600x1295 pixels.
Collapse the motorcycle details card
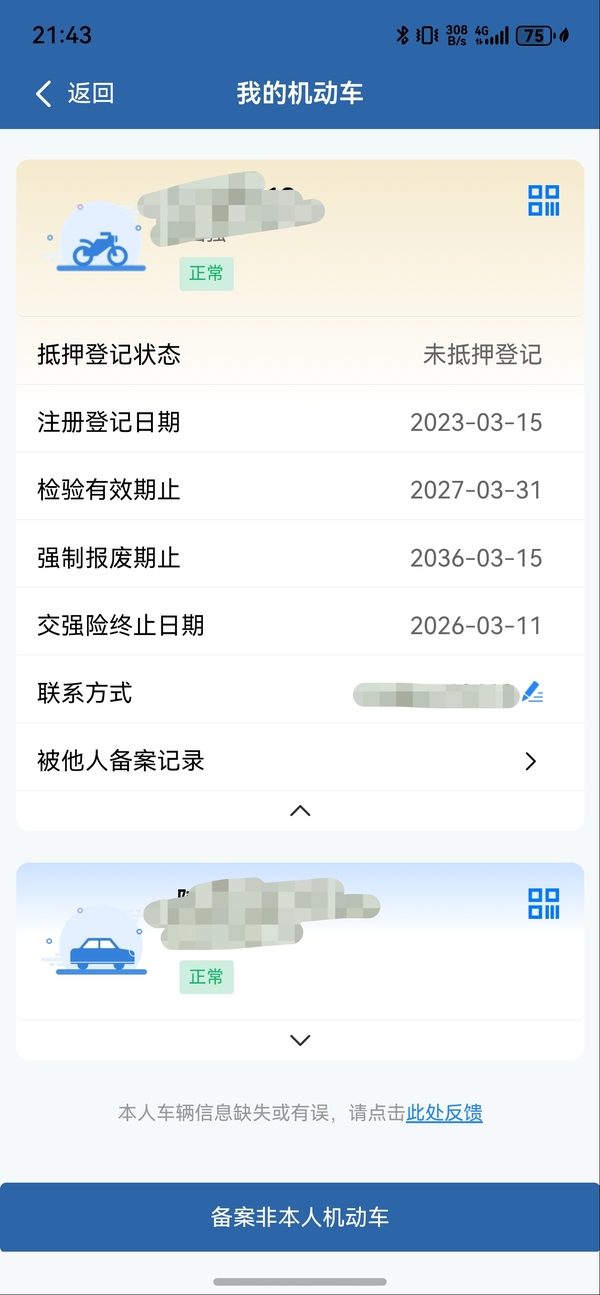(x=300, y=811)
